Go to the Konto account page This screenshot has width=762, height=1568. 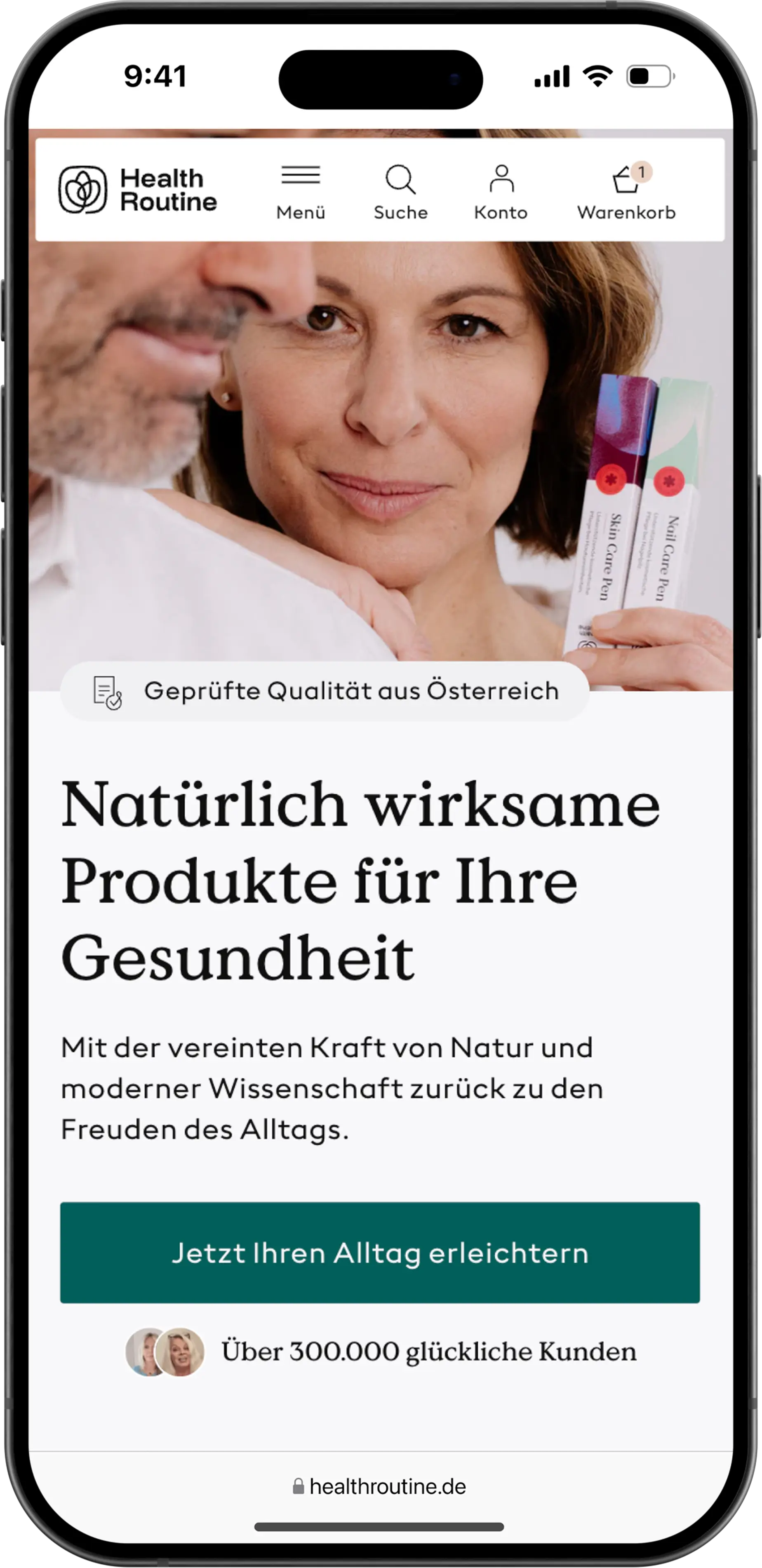coord(501,191)
